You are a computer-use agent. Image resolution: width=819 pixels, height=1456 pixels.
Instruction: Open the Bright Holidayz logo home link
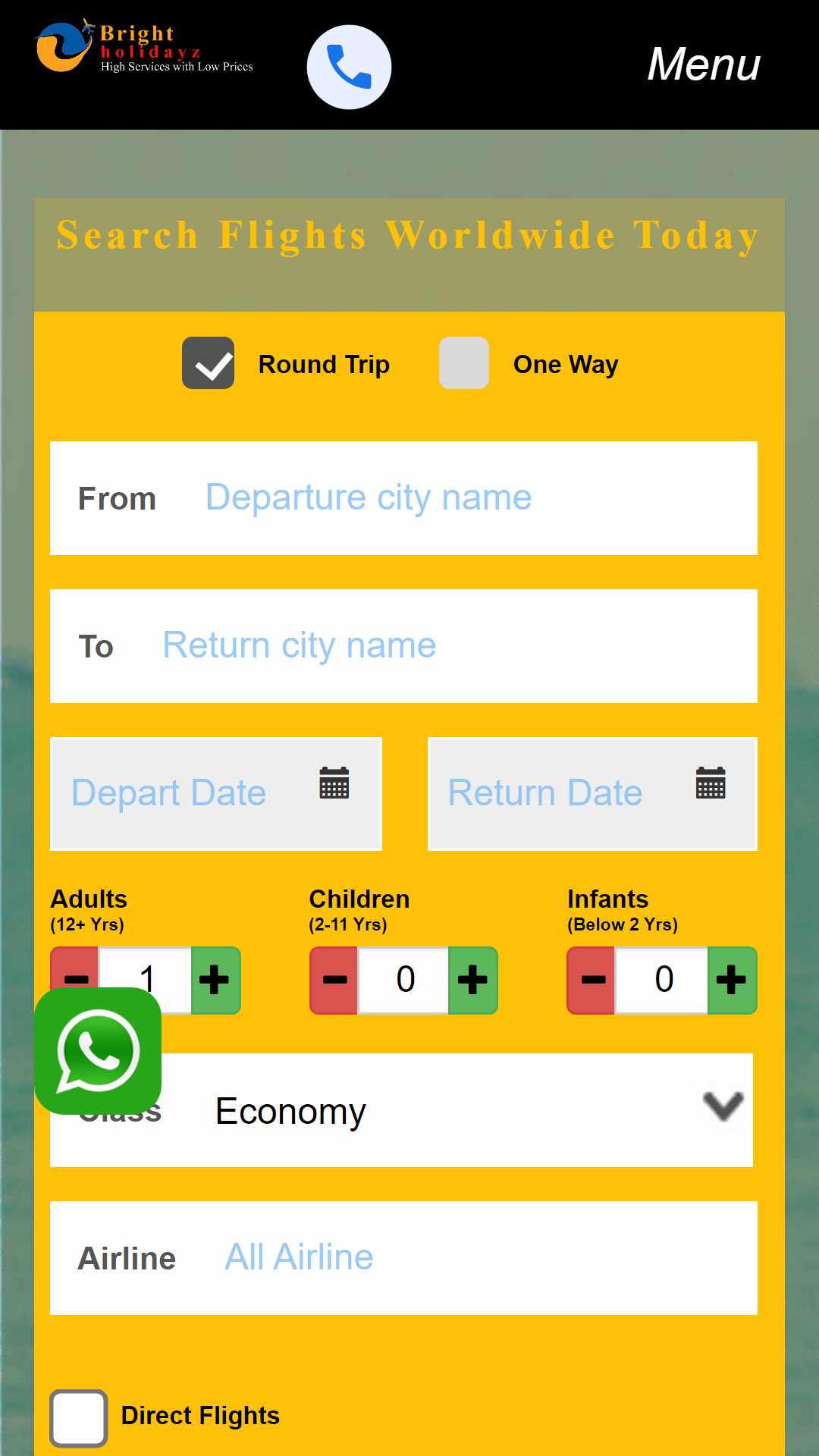pyautogui.click(x=144, y=47)
